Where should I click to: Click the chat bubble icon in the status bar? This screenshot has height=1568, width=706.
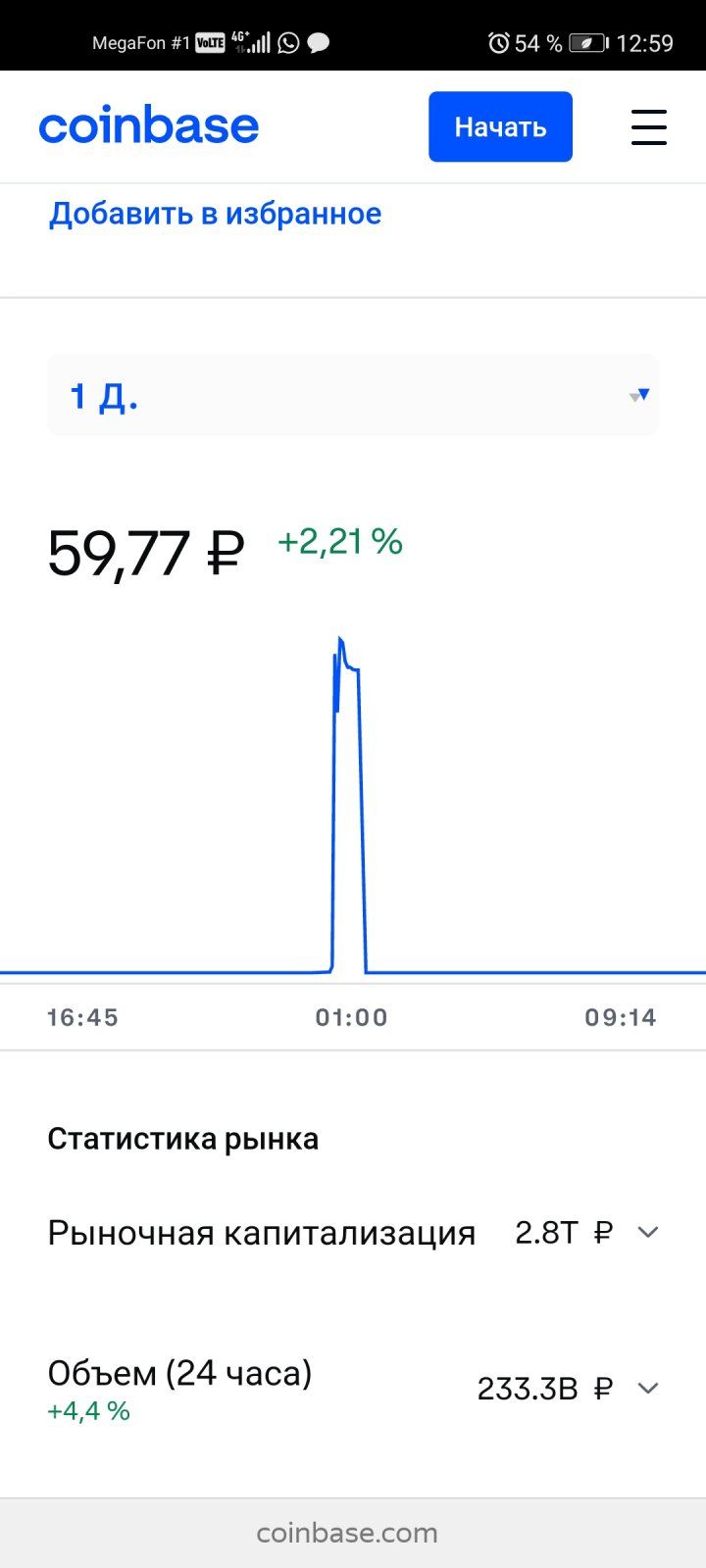(319, 43)
